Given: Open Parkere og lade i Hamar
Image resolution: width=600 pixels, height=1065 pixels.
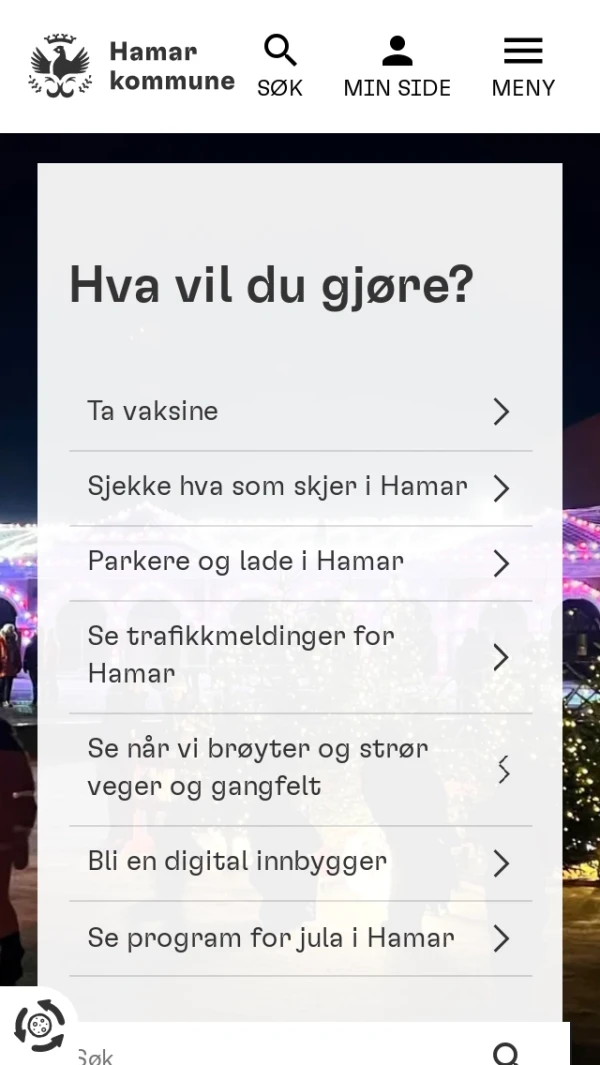Looking at the screenshot, I should coord(300,562).
